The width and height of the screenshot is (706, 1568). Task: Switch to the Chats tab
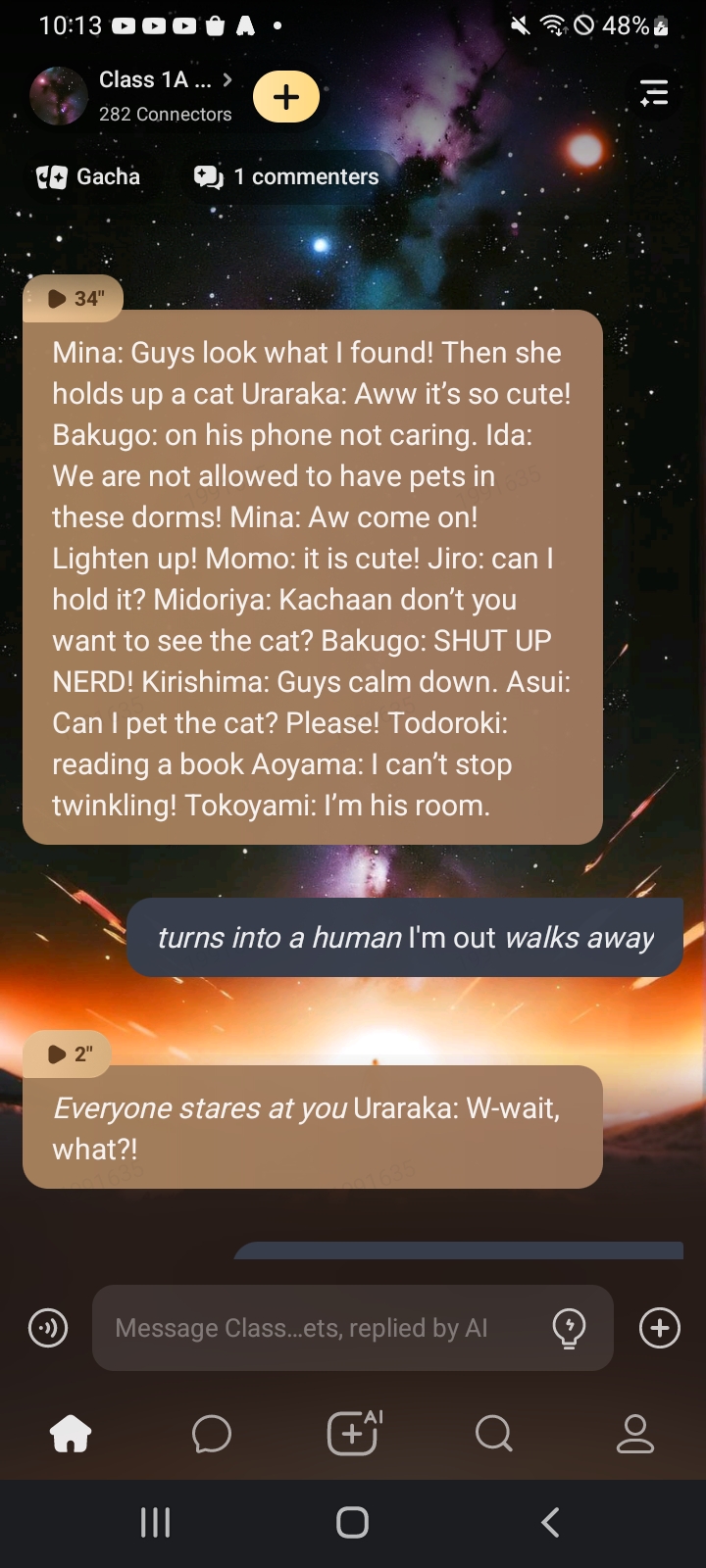(x=212, y=1435)
